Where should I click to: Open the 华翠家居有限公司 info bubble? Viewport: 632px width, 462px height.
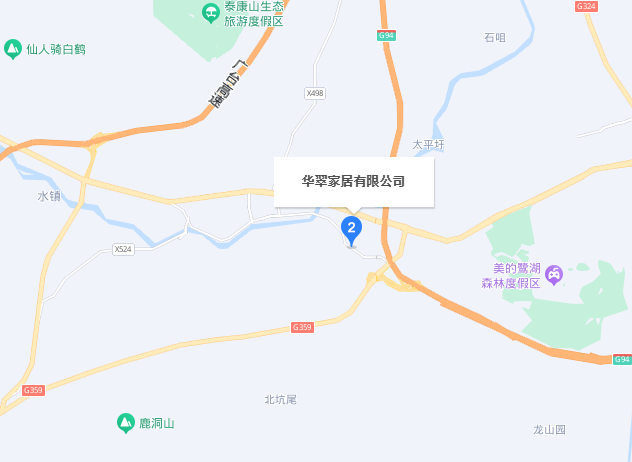(x=354, y=182)
